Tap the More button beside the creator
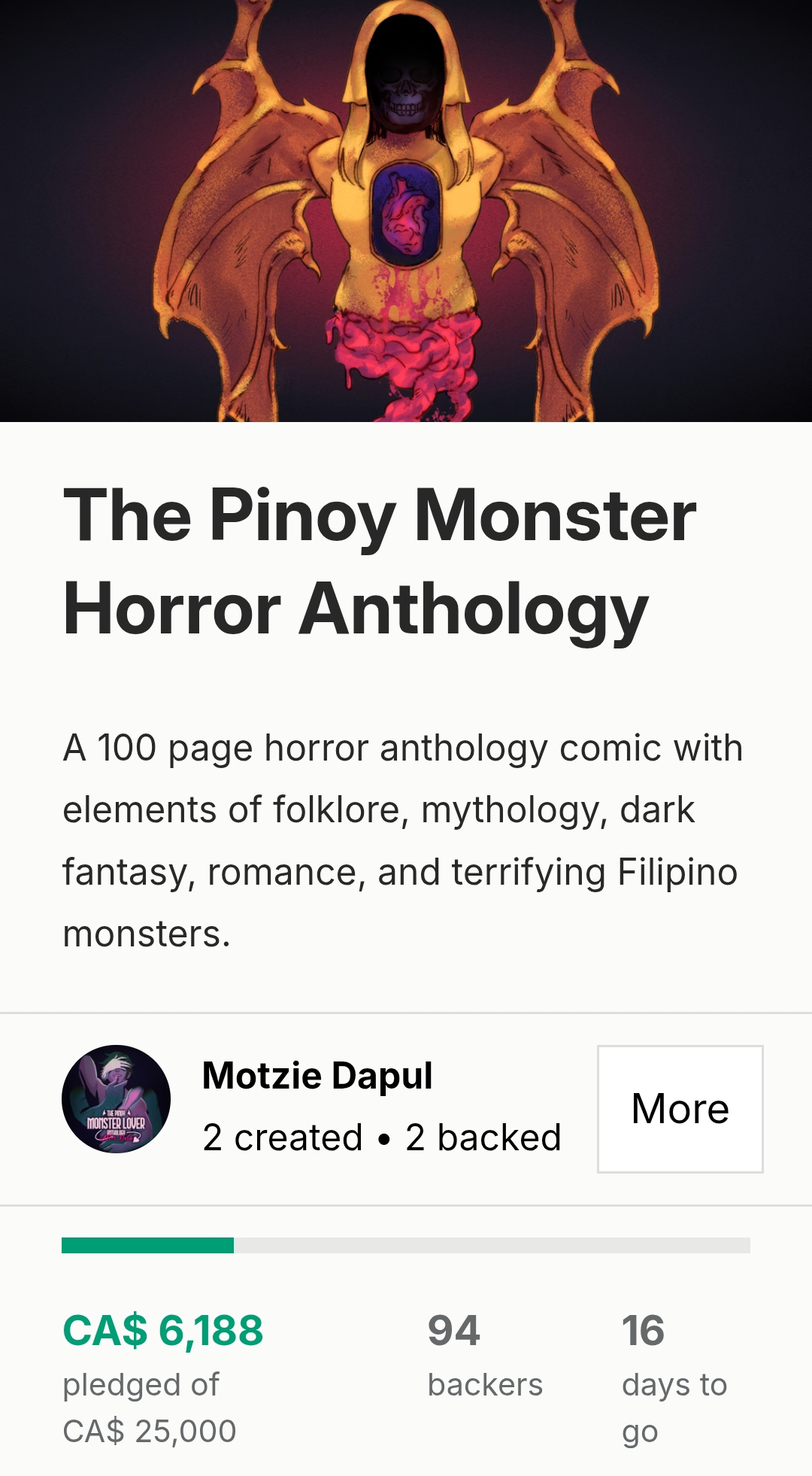812x1476 pixels. (680, 1108)
